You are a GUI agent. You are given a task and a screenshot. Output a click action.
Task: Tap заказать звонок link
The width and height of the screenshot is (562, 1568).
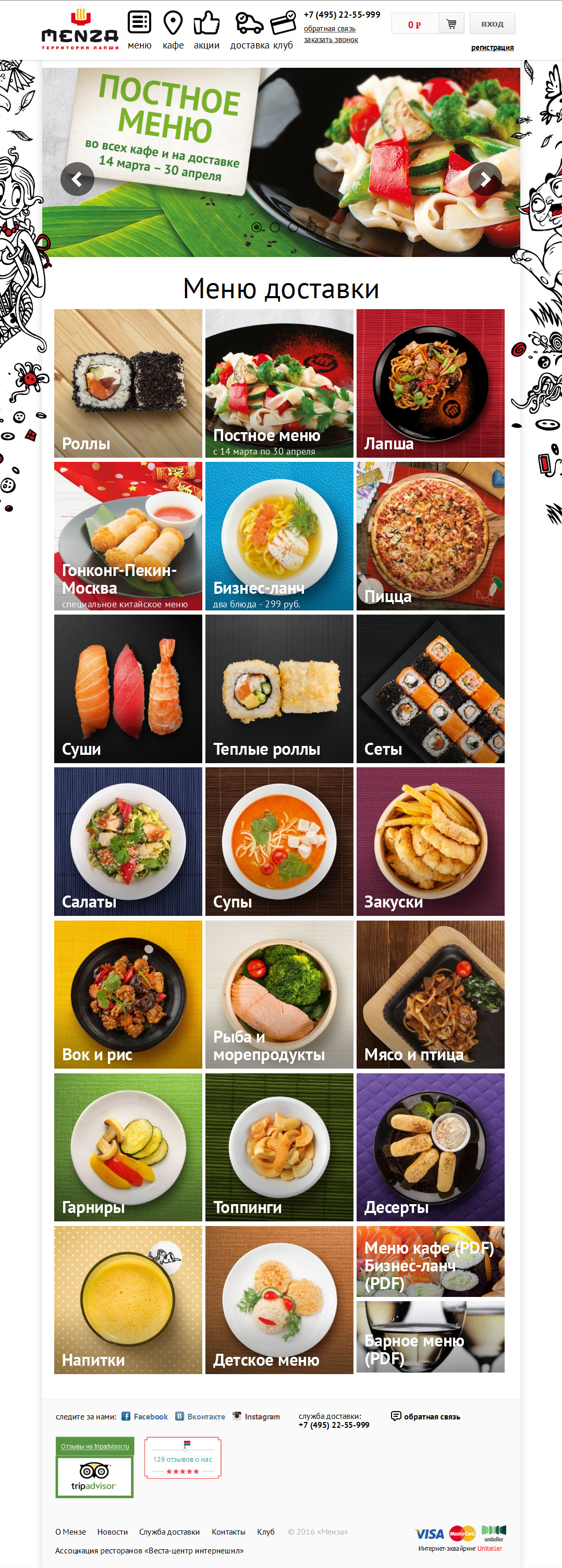click(x=331, y=40)
